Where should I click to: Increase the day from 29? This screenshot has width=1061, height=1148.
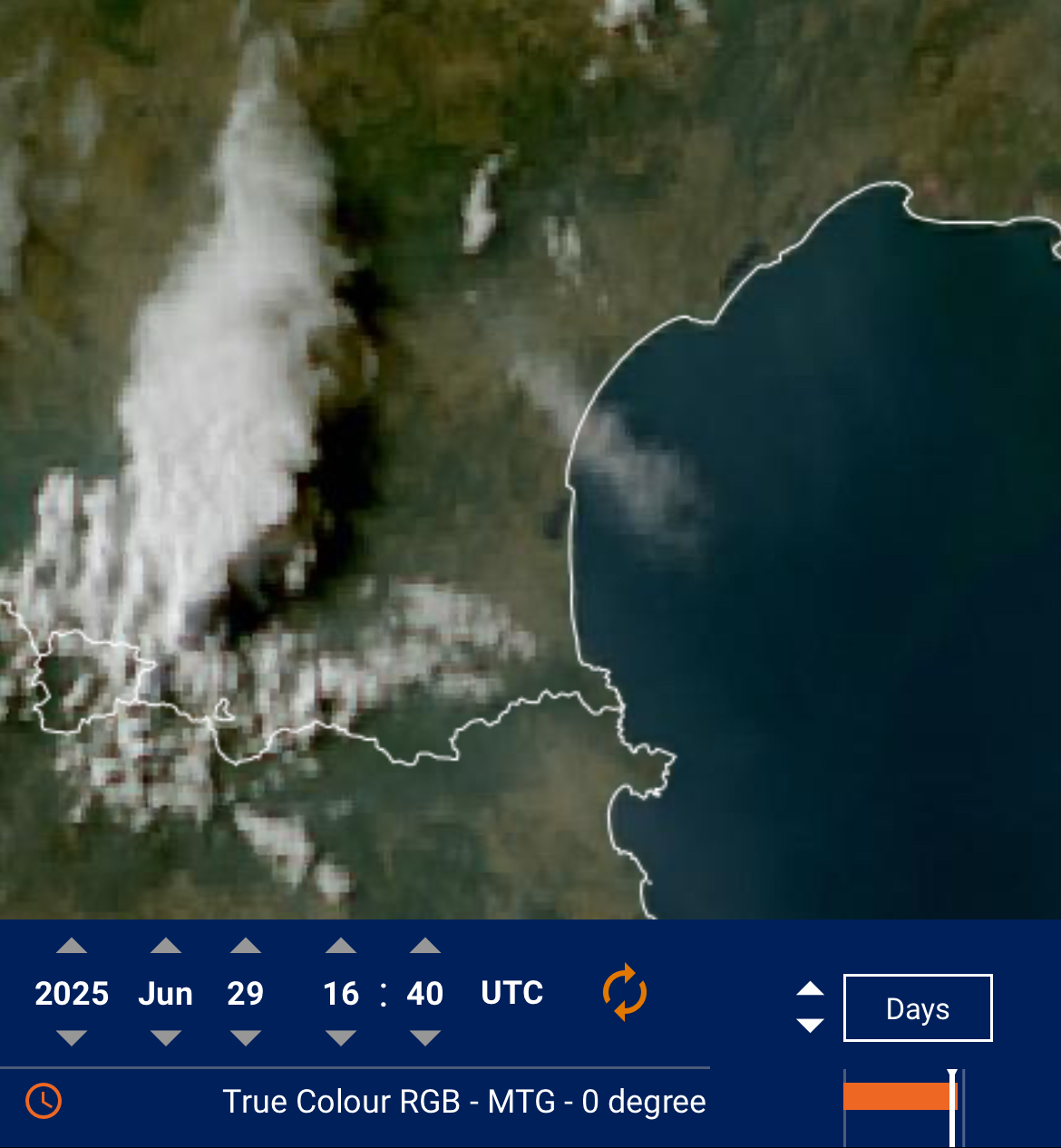[246, 947]
